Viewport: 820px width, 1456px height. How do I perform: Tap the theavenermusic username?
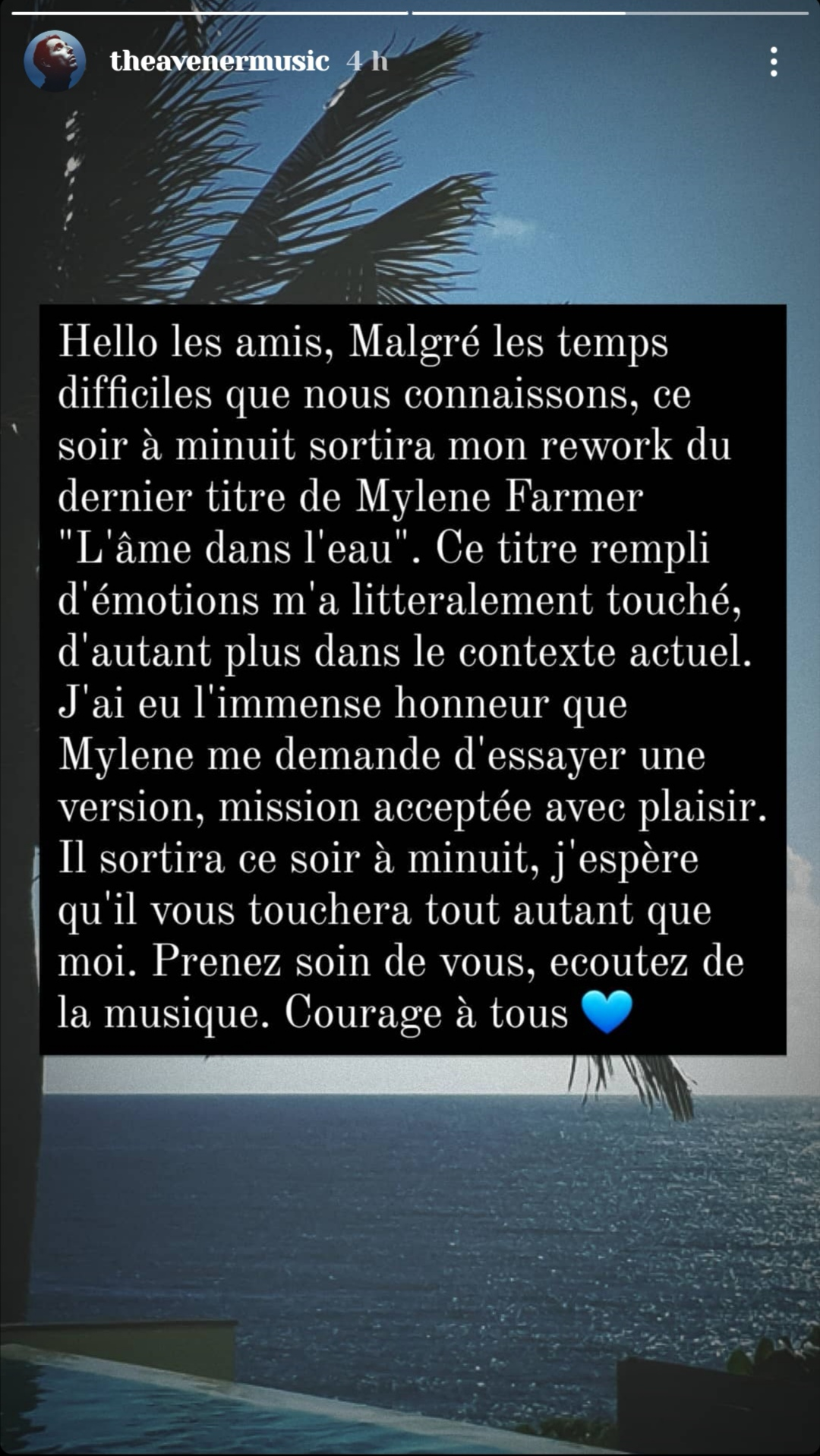tap(219, 61)
